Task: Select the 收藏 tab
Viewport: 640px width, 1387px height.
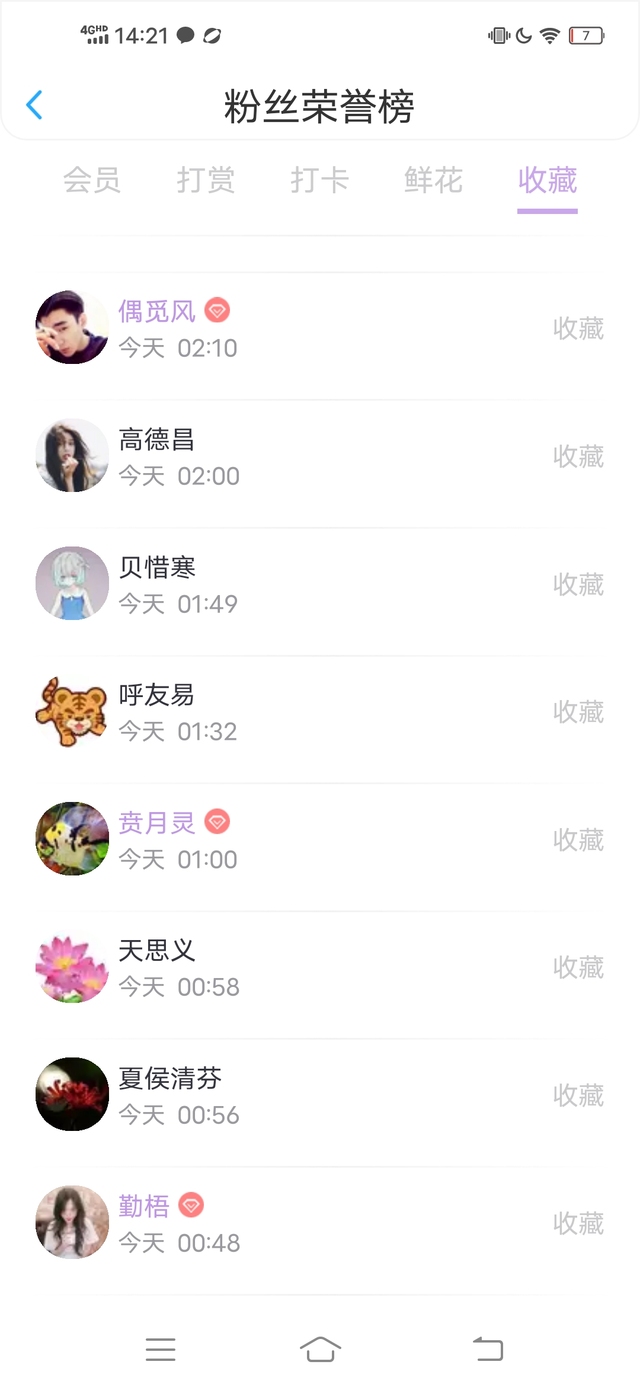Action: pos(548,180)
